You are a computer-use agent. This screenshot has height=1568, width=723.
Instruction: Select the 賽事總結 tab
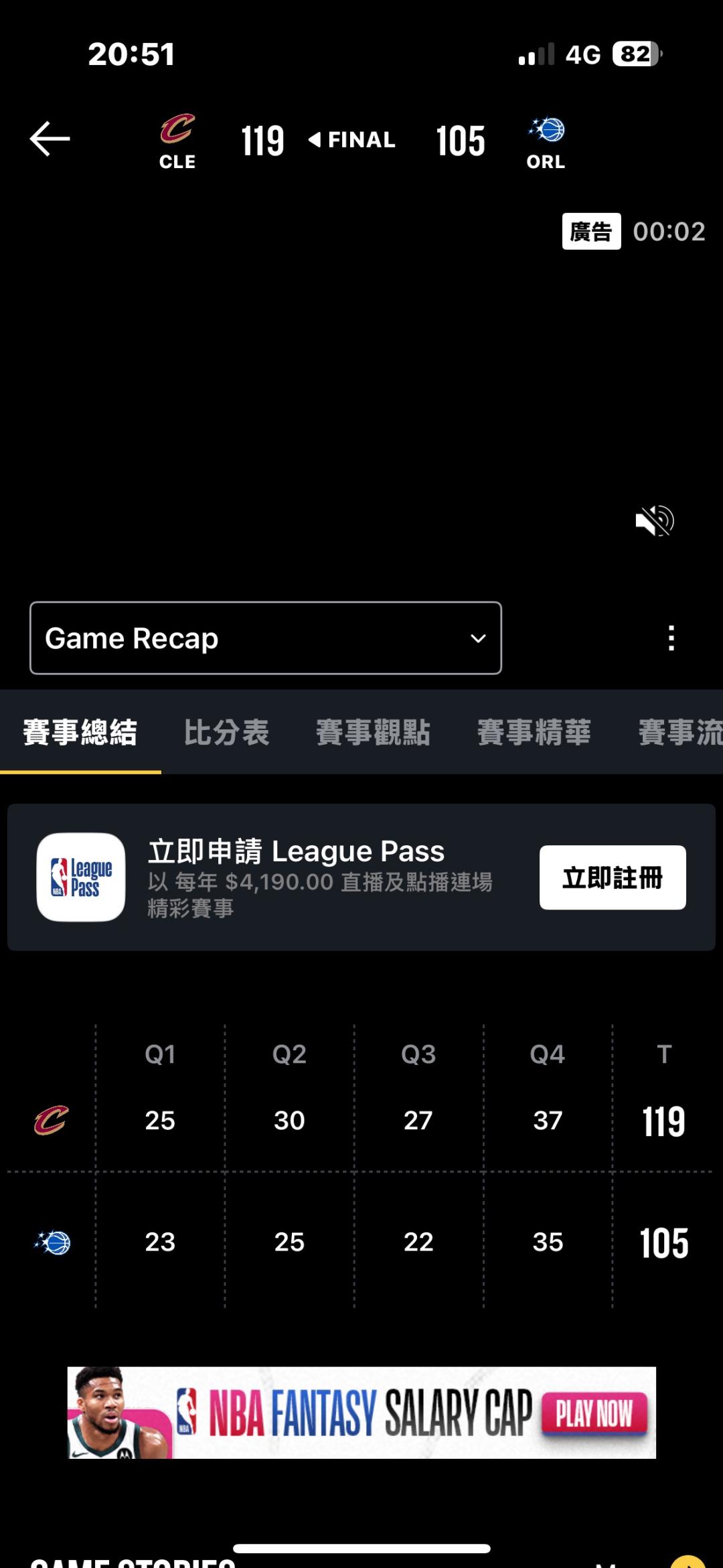point(80,732)
